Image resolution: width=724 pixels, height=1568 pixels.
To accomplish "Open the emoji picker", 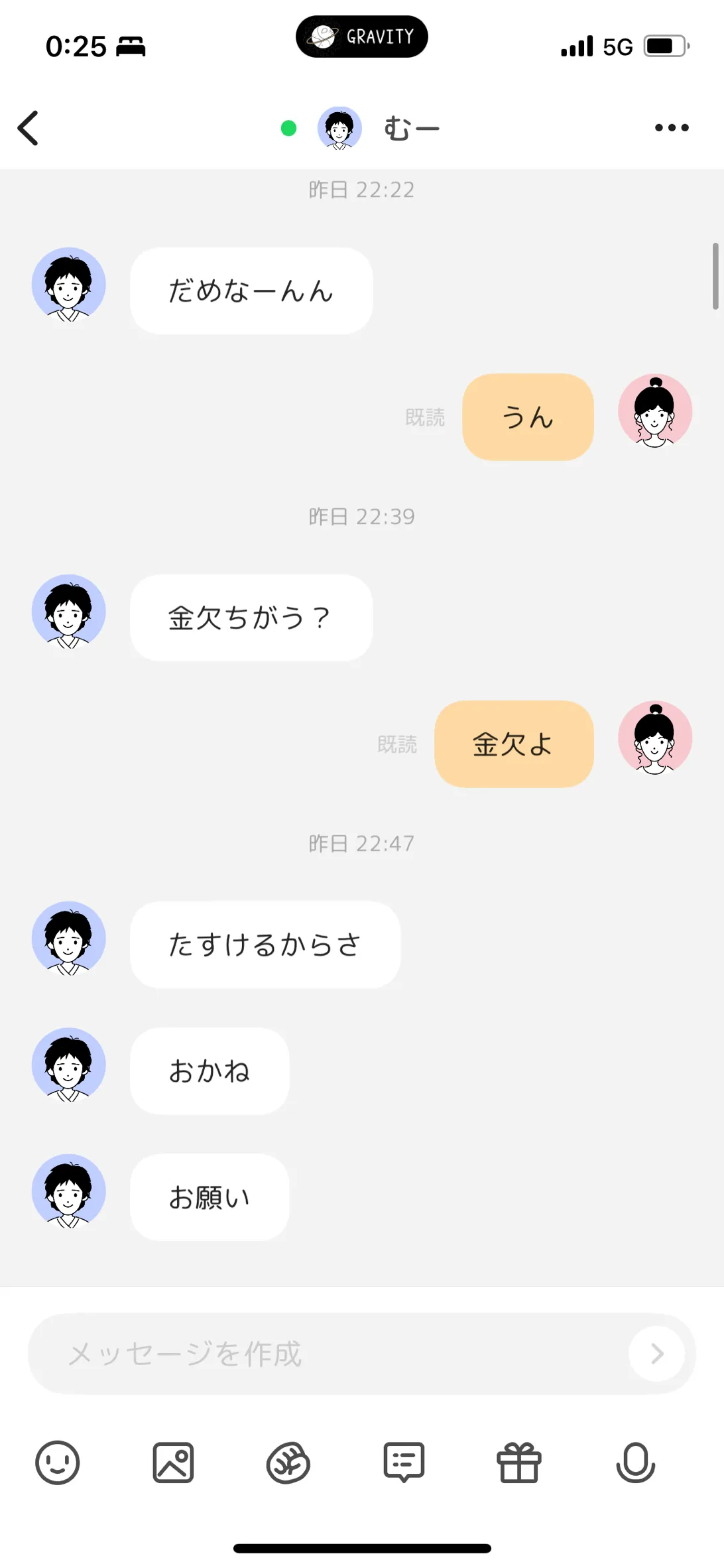I will [x=58, y=1463].
